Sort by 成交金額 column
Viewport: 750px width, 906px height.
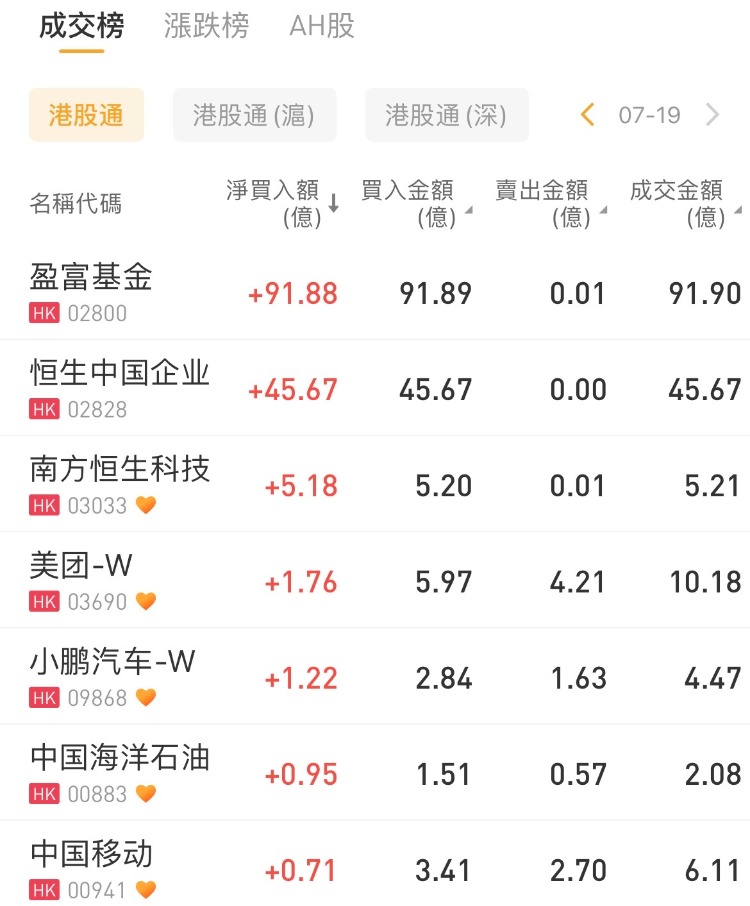684,203
